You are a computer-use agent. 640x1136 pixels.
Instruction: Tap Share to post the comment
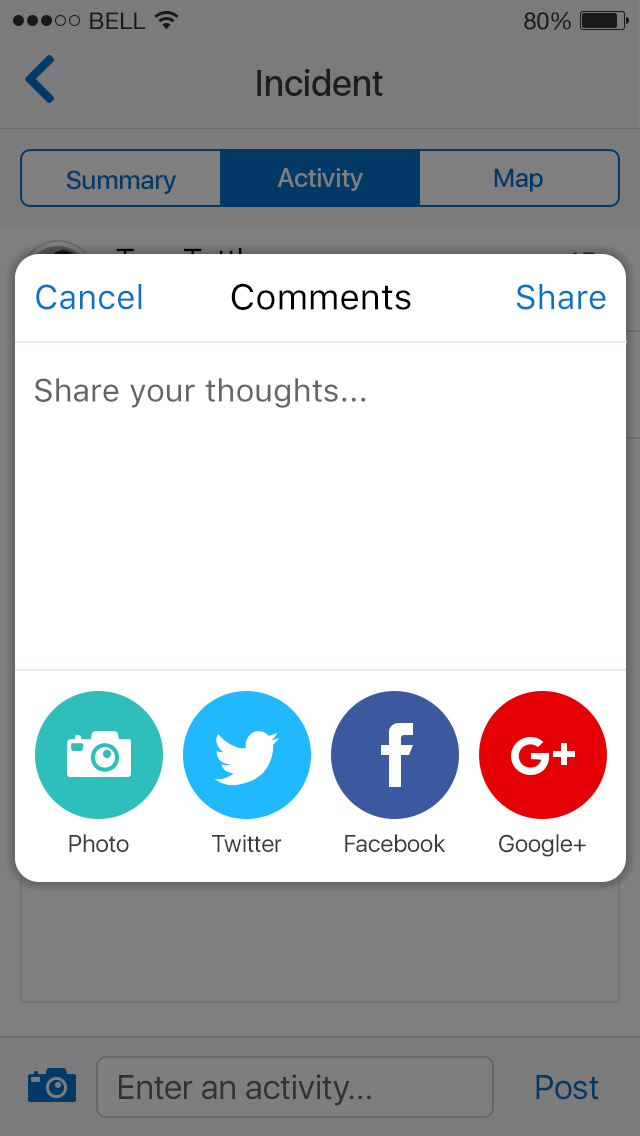click(560, 298)
